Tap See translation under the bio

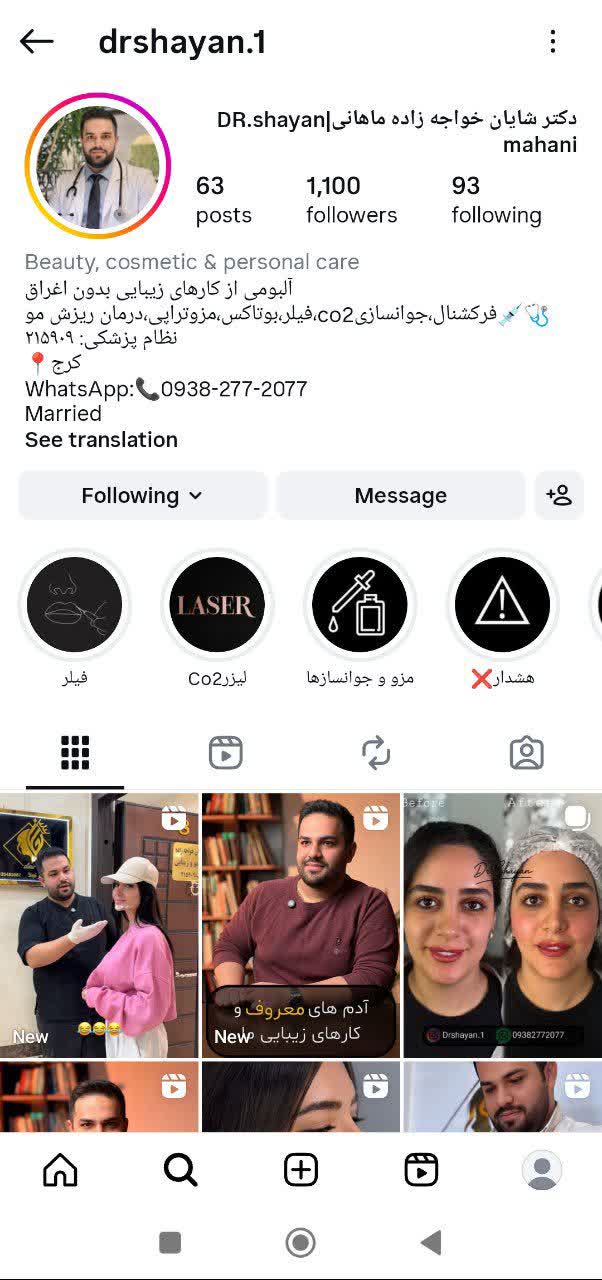(101, 440)
